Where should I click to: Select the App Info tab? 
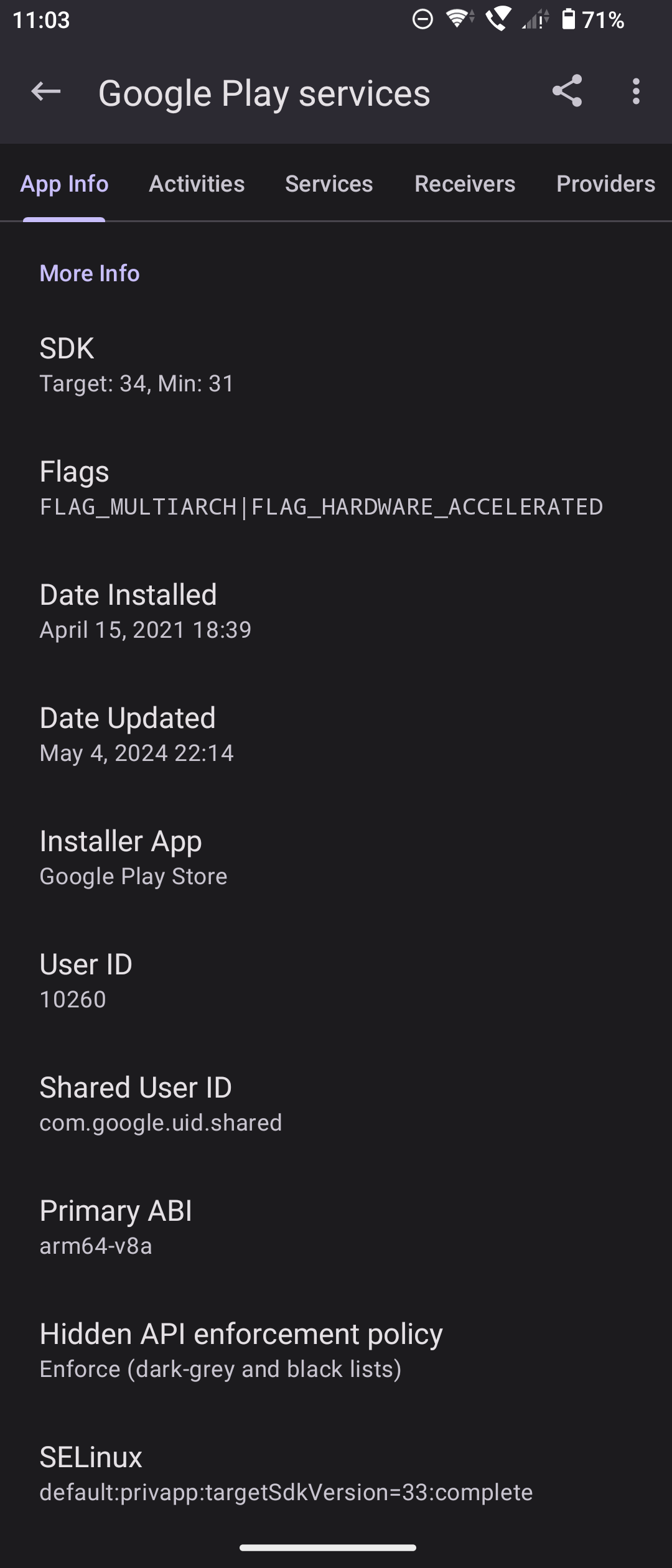64,184
